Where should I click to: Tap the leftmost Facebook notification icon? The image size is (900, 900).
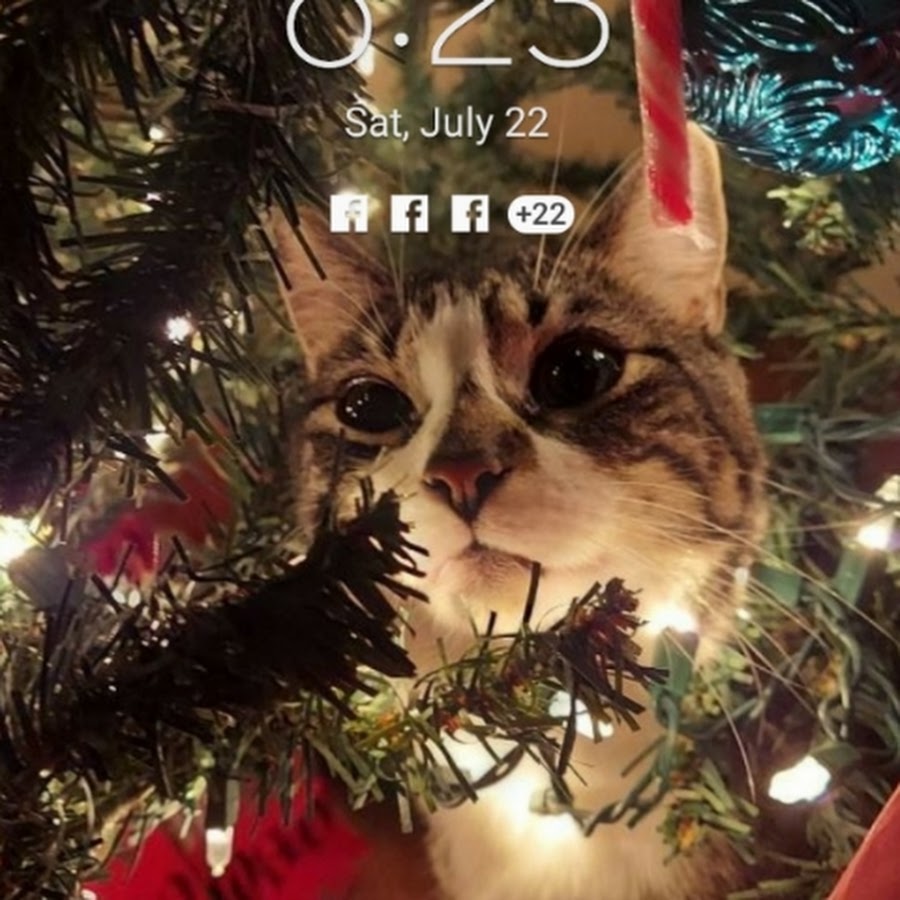click(349, 213)
